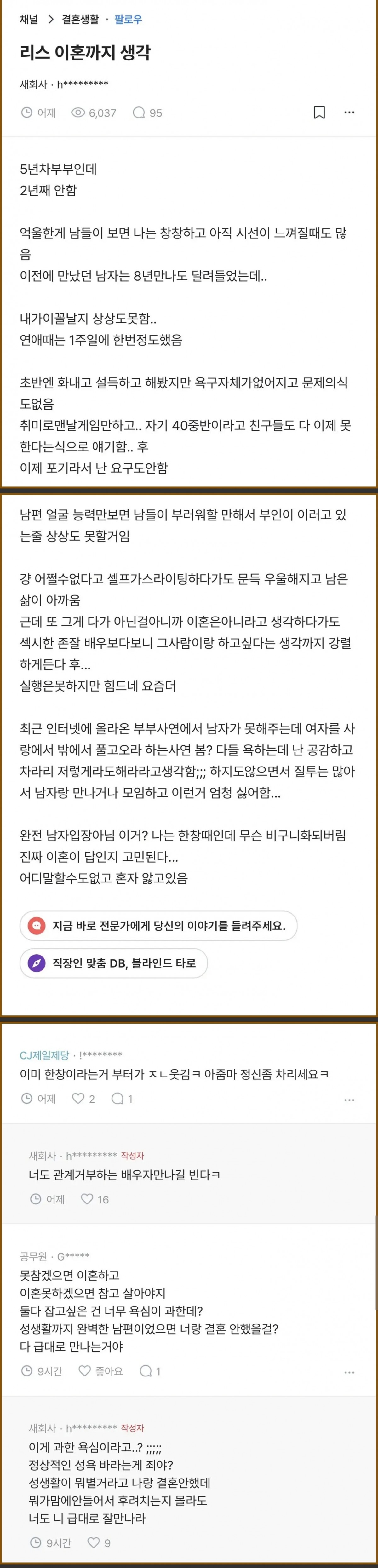
Task: Open the post overflow menu
Action: tap(349, 112)
